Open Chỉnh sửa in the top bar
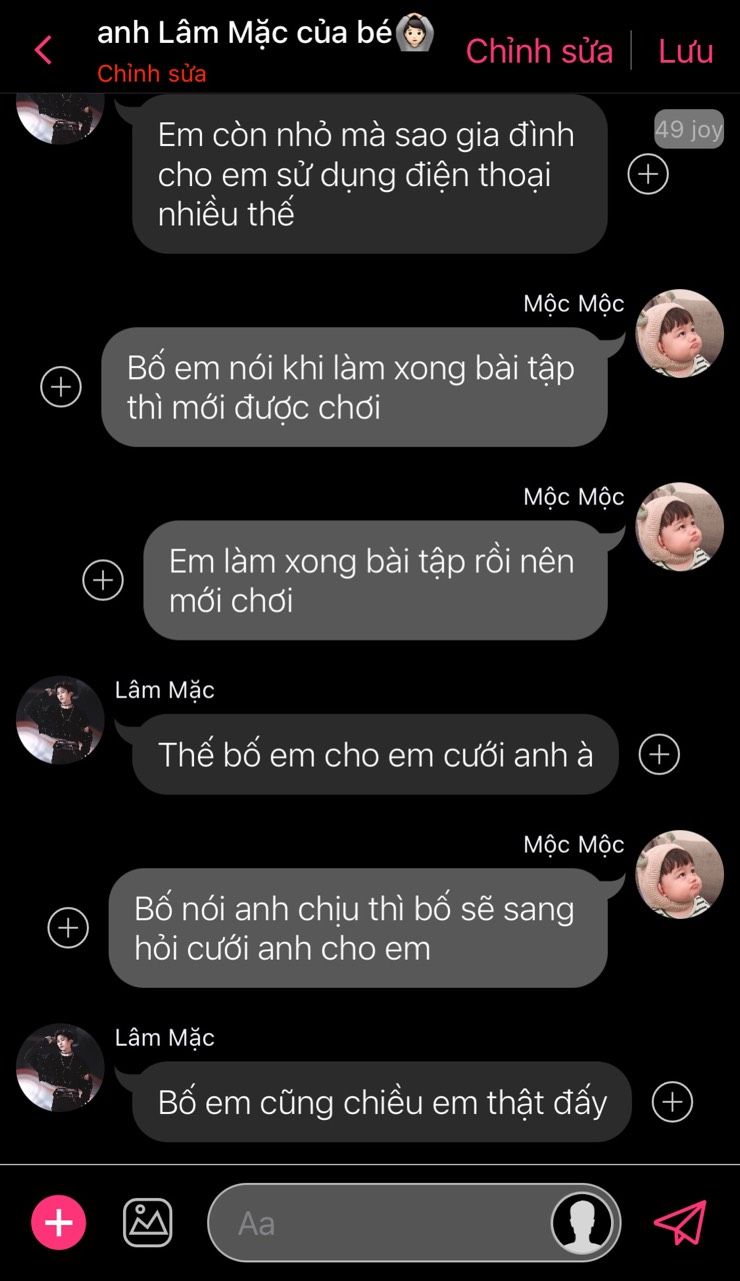Image resolution: width=740 pixels, height=1281 pixels. (539, 51)
